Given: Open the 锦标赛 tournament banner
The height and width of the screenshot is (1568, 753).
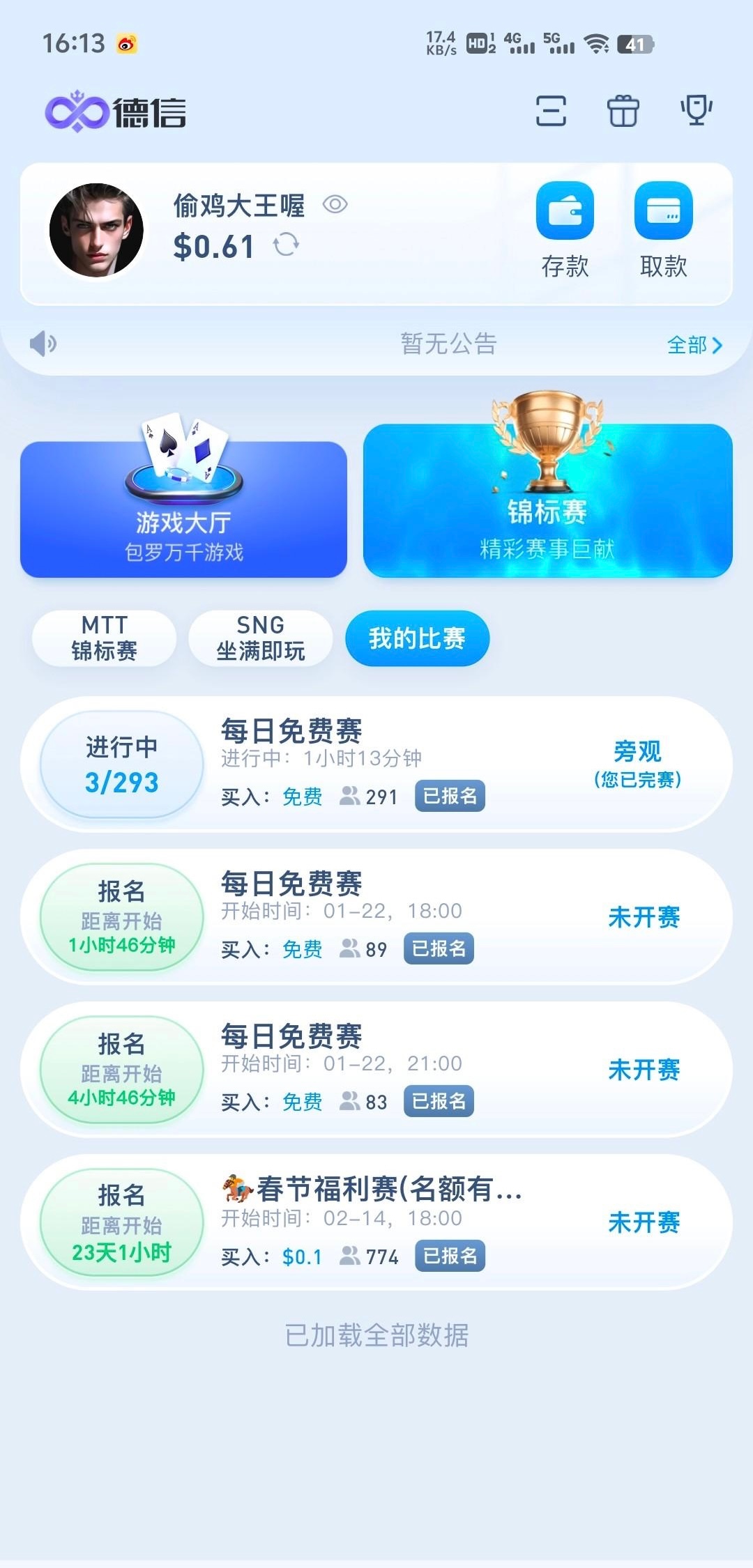Looking at the screenshot, I should coord(547,500).
